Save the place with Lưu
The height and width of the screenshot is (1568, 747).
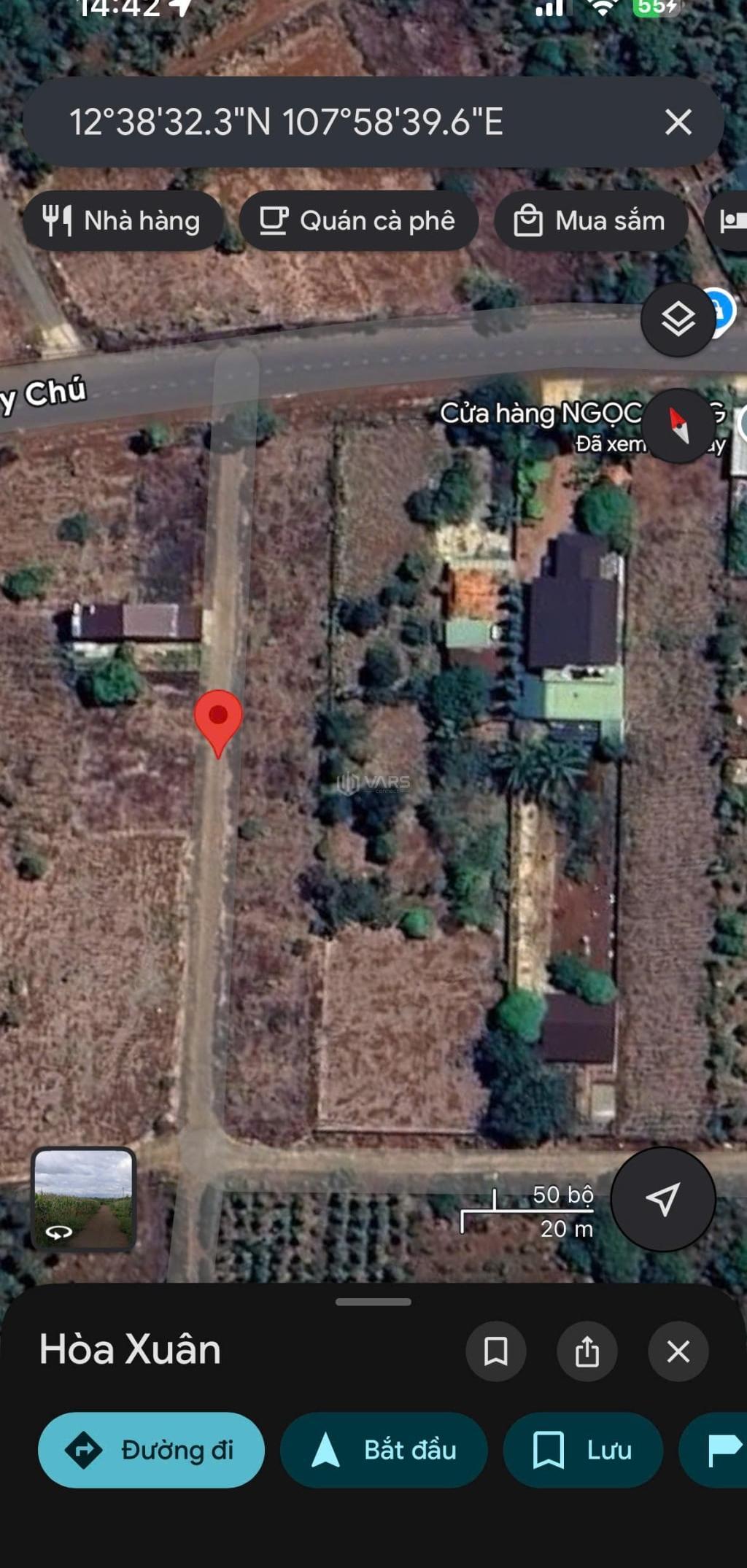coord(583,1450)
